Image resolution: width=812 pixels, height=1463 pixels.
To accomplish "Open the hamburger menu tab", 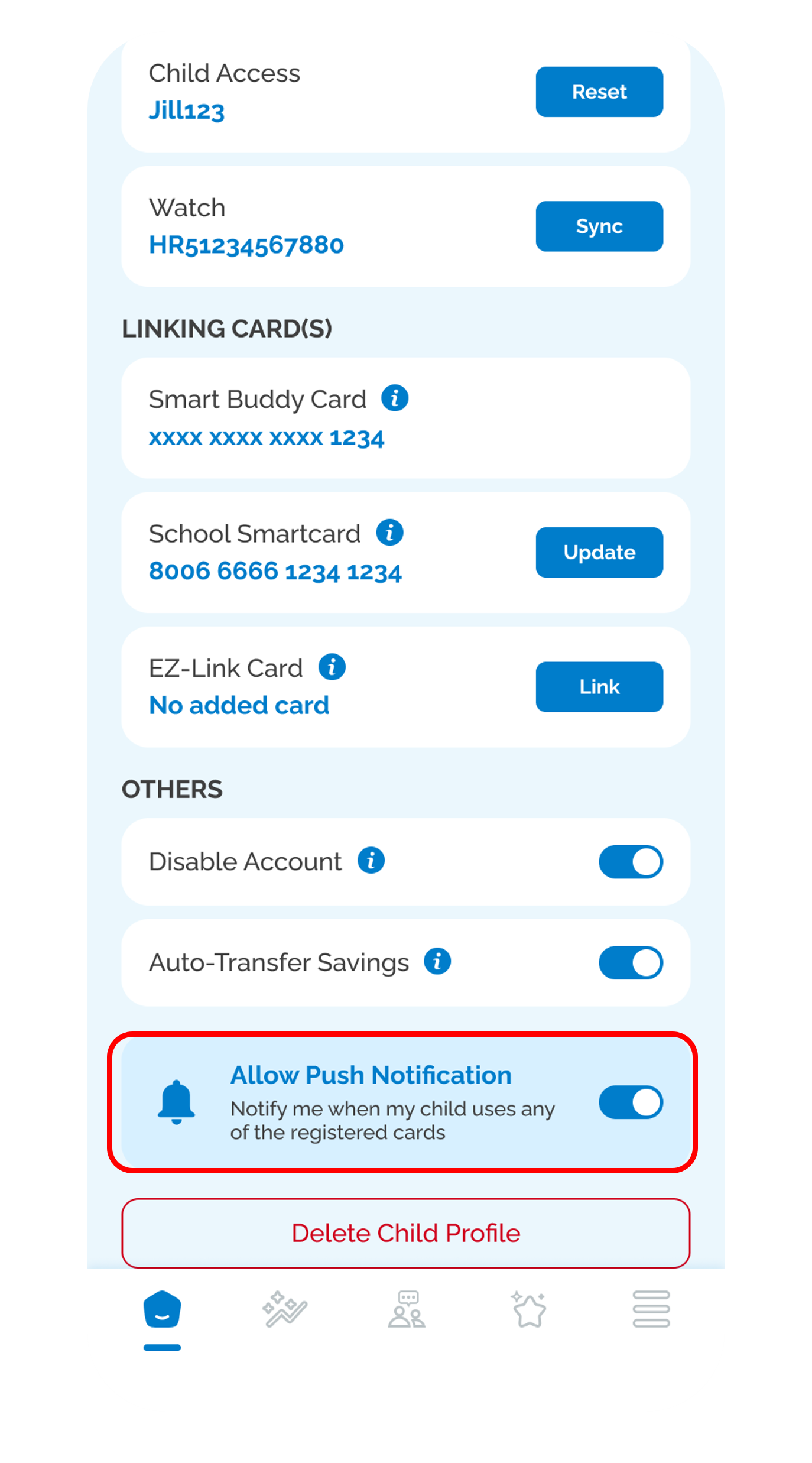I will pos(651,1310).
